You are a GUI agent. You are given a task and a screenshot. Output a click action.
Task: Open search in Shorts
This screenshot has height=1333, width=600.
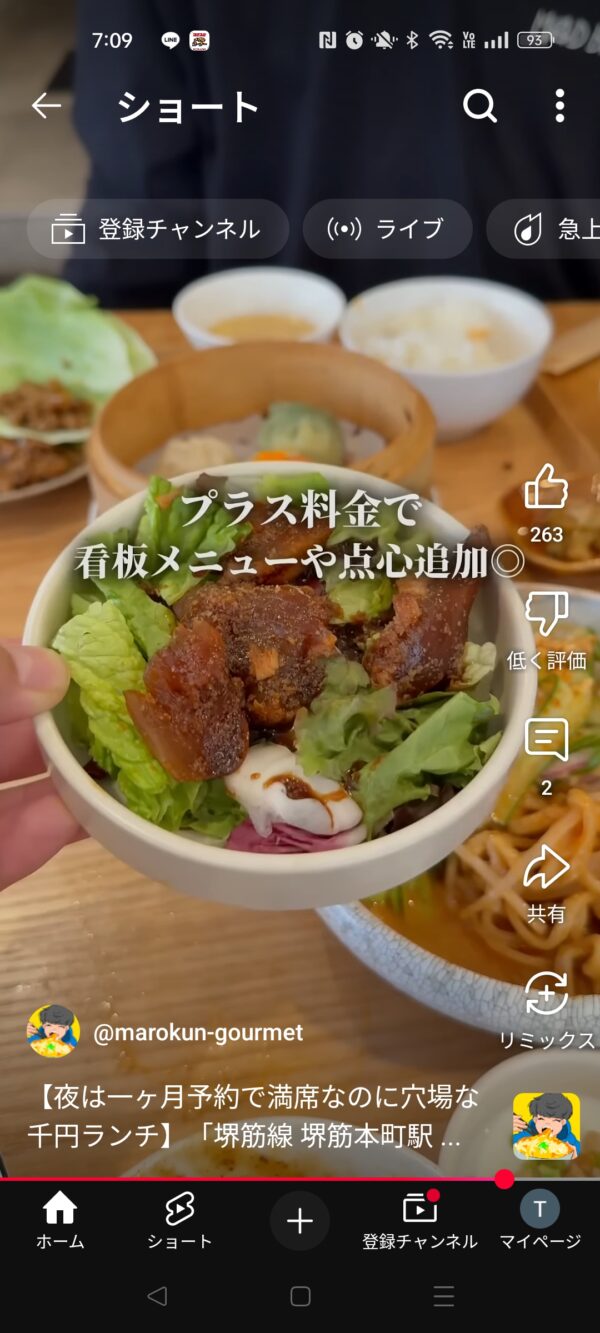pos(480,105)
